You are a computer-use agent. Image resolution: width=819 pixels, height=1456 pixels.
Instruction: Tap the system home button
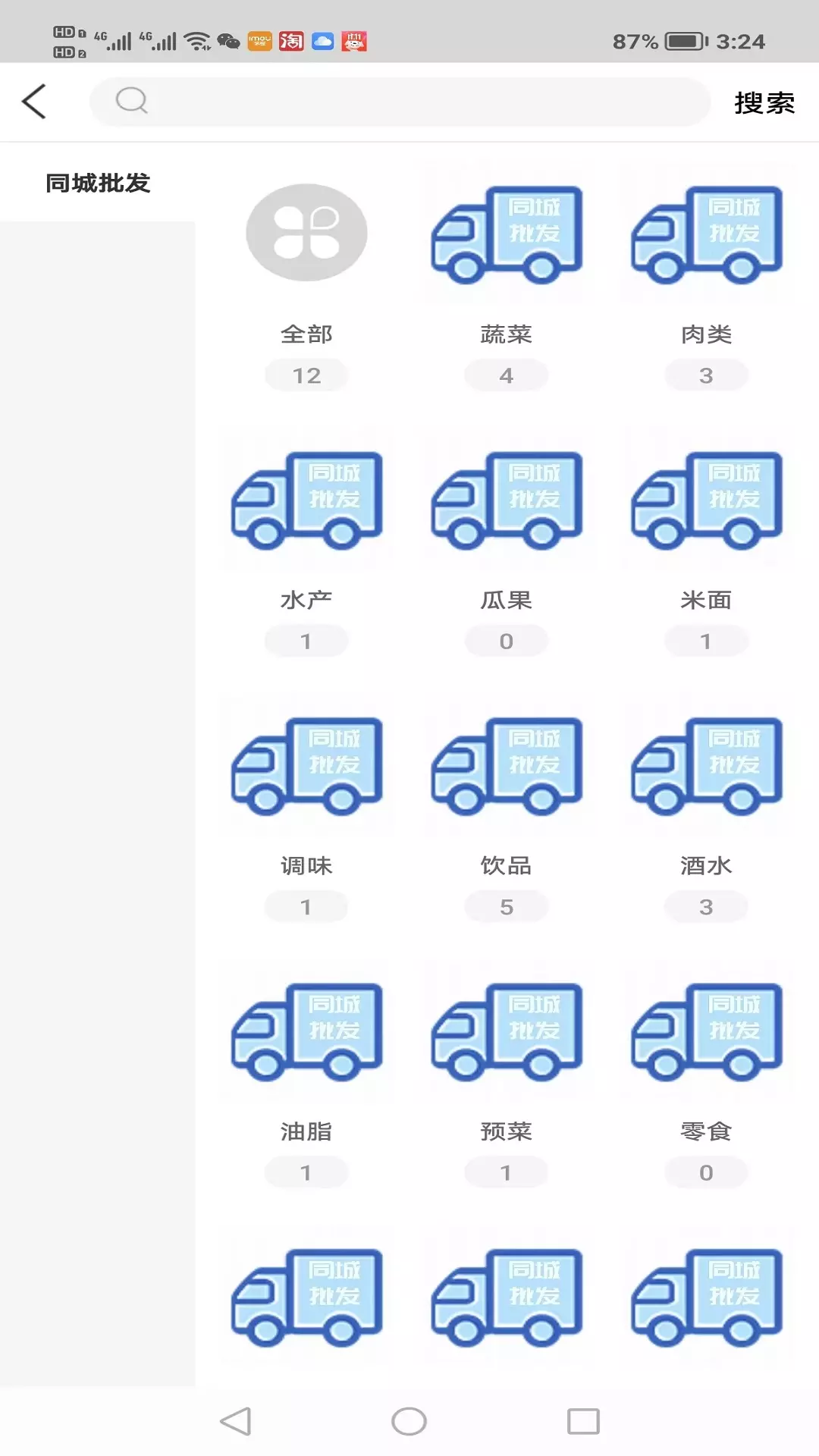[409, 1421]
